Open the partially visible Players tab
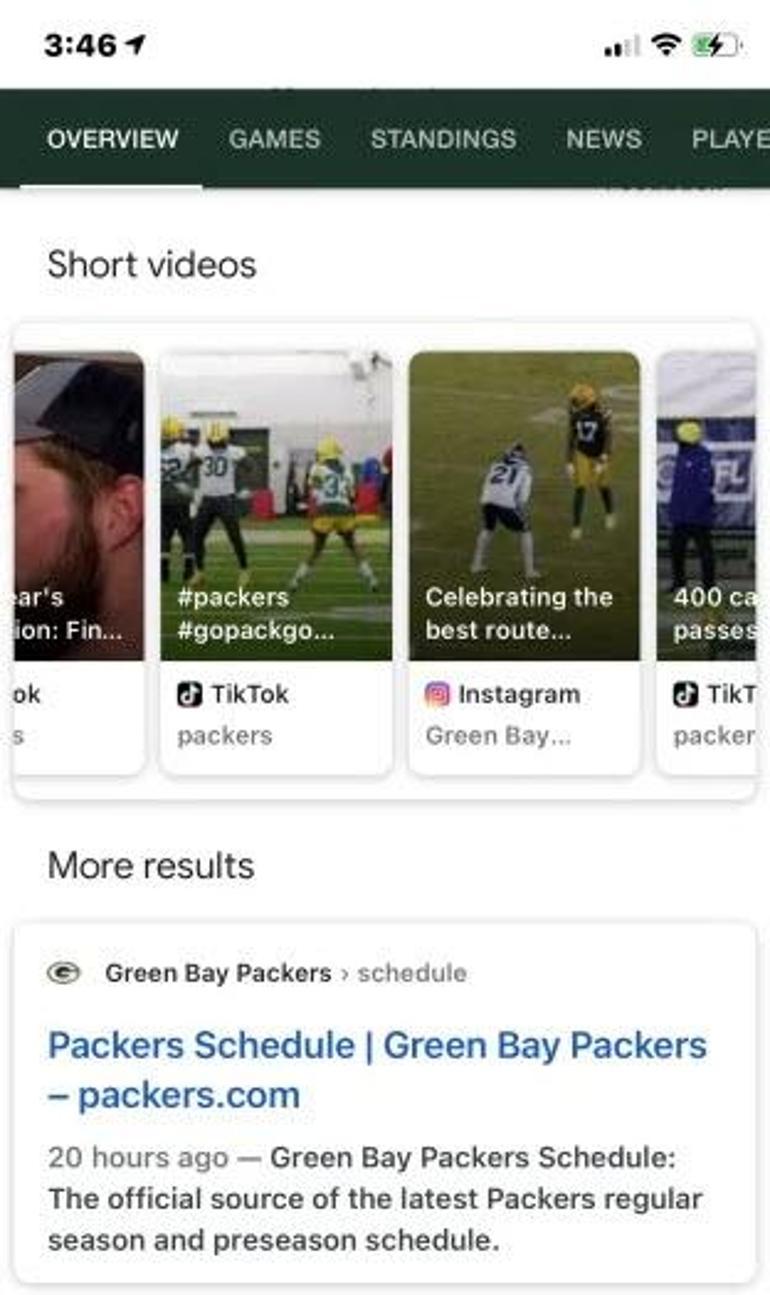Image resolution: width=770 pixels, height=1295 pixels. 730,139
